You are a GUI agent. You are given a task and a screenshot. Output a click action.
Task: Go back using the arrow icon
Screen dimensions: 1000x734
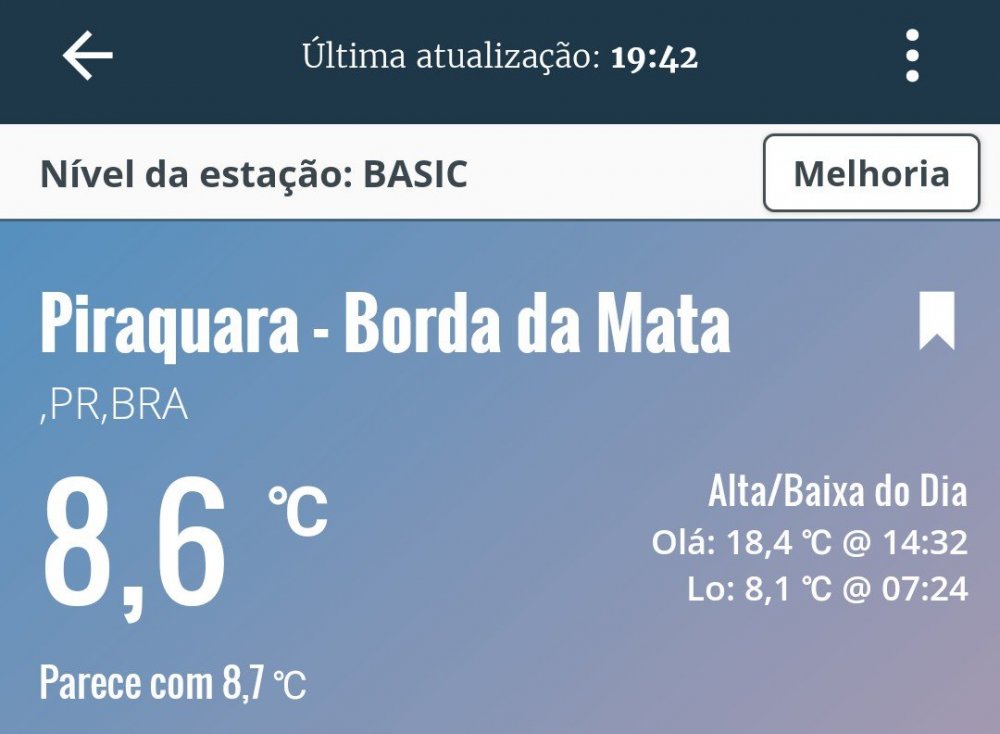click(x=88, y=56)
